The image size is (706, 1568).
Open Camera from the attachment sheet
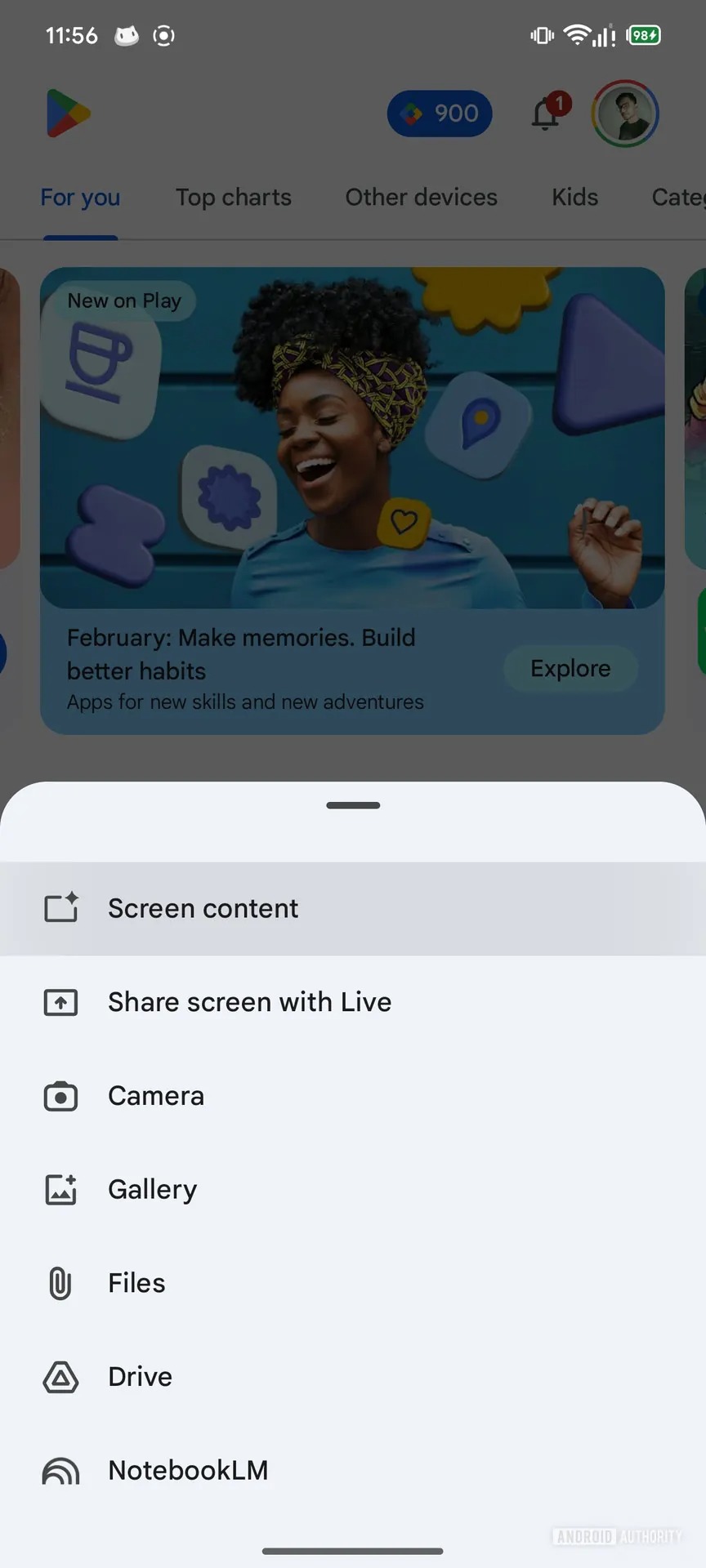pyautogui.click(x=155, y=1096)
